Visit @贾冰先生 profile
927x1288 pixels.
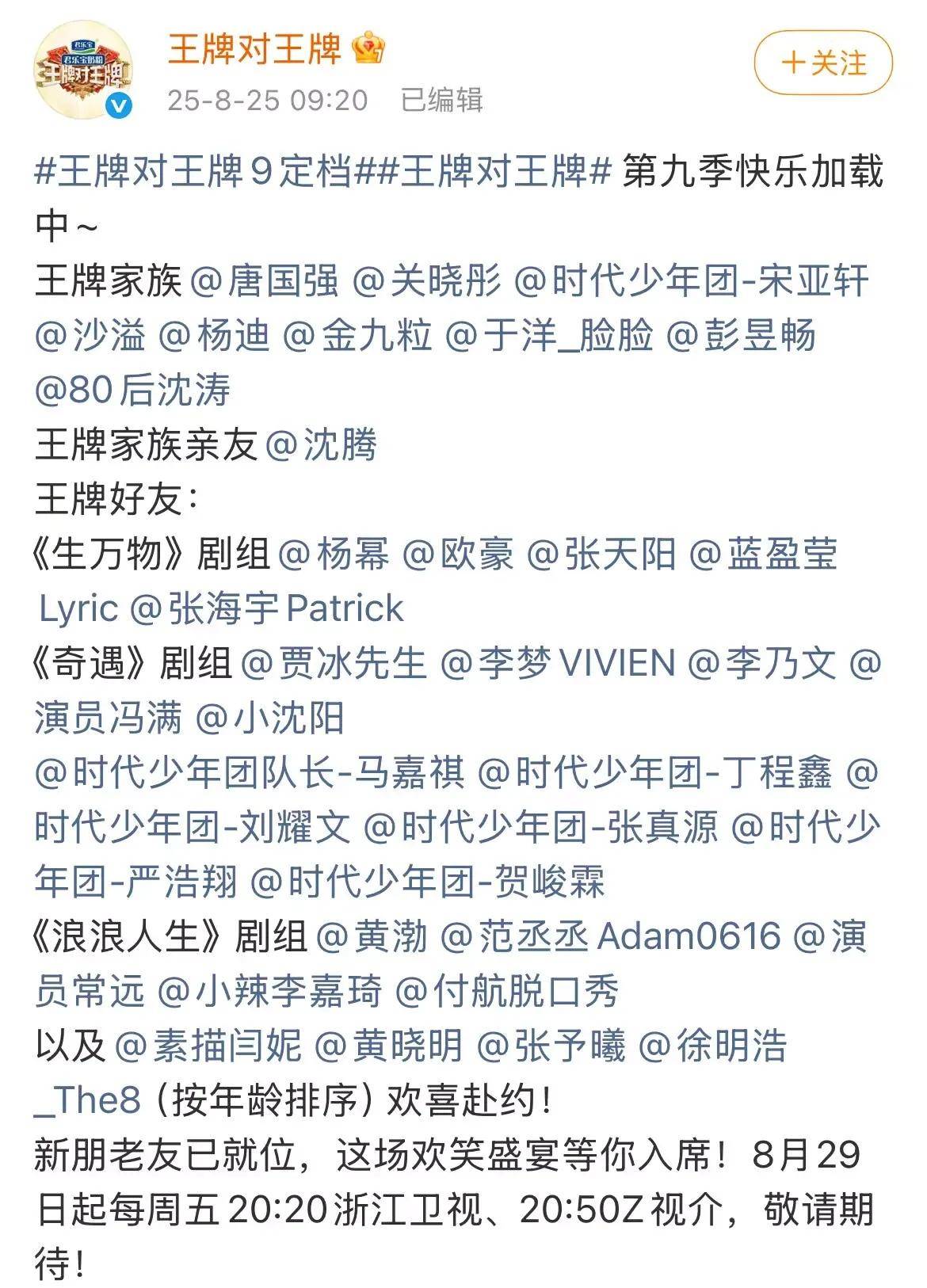click(334, 663)
